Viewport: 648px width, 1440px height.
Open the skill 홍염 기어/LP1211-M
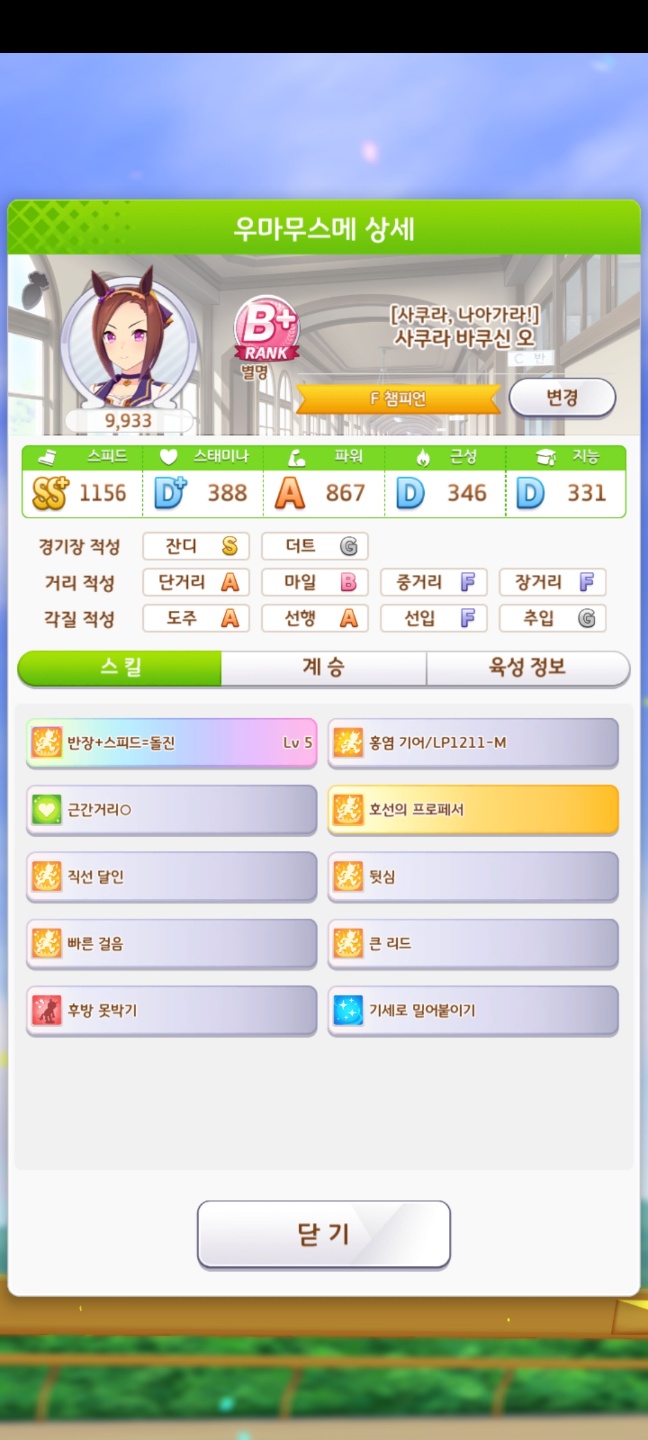coord(473,743)
